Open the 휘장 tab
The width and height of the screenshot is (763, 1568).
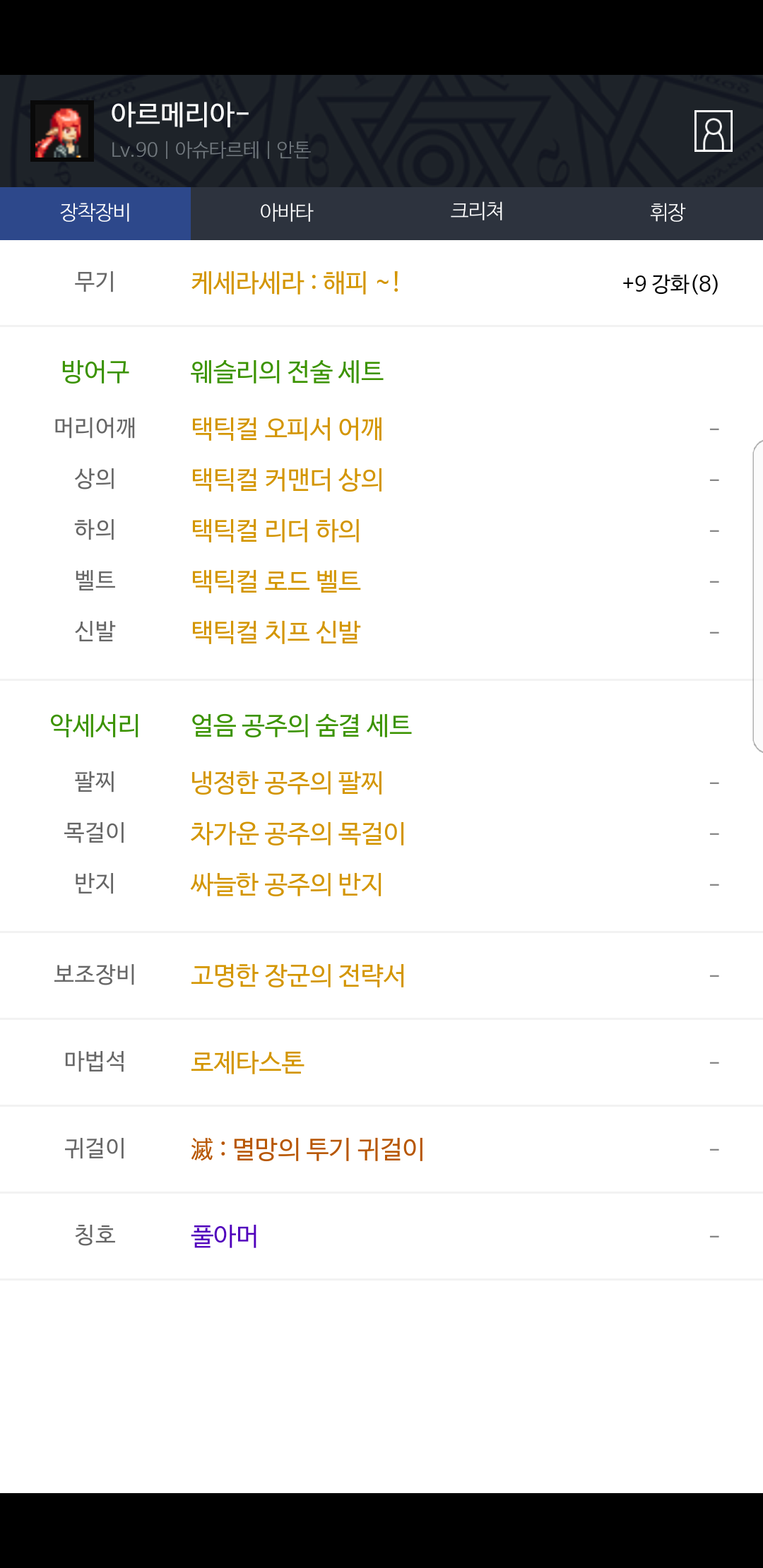[x=668, y=213]
